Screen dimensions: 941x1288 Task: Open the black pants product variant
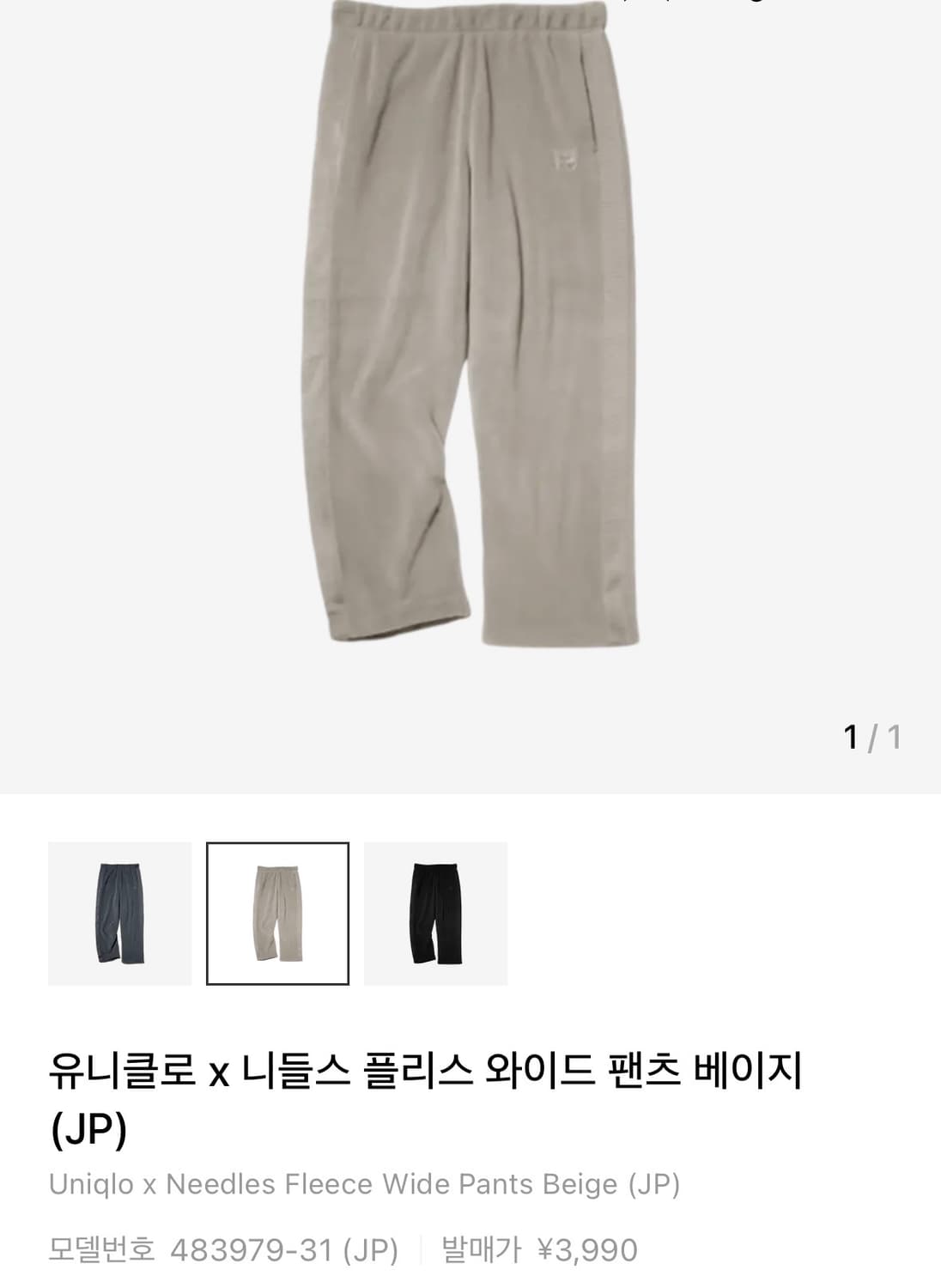point(434,914)
